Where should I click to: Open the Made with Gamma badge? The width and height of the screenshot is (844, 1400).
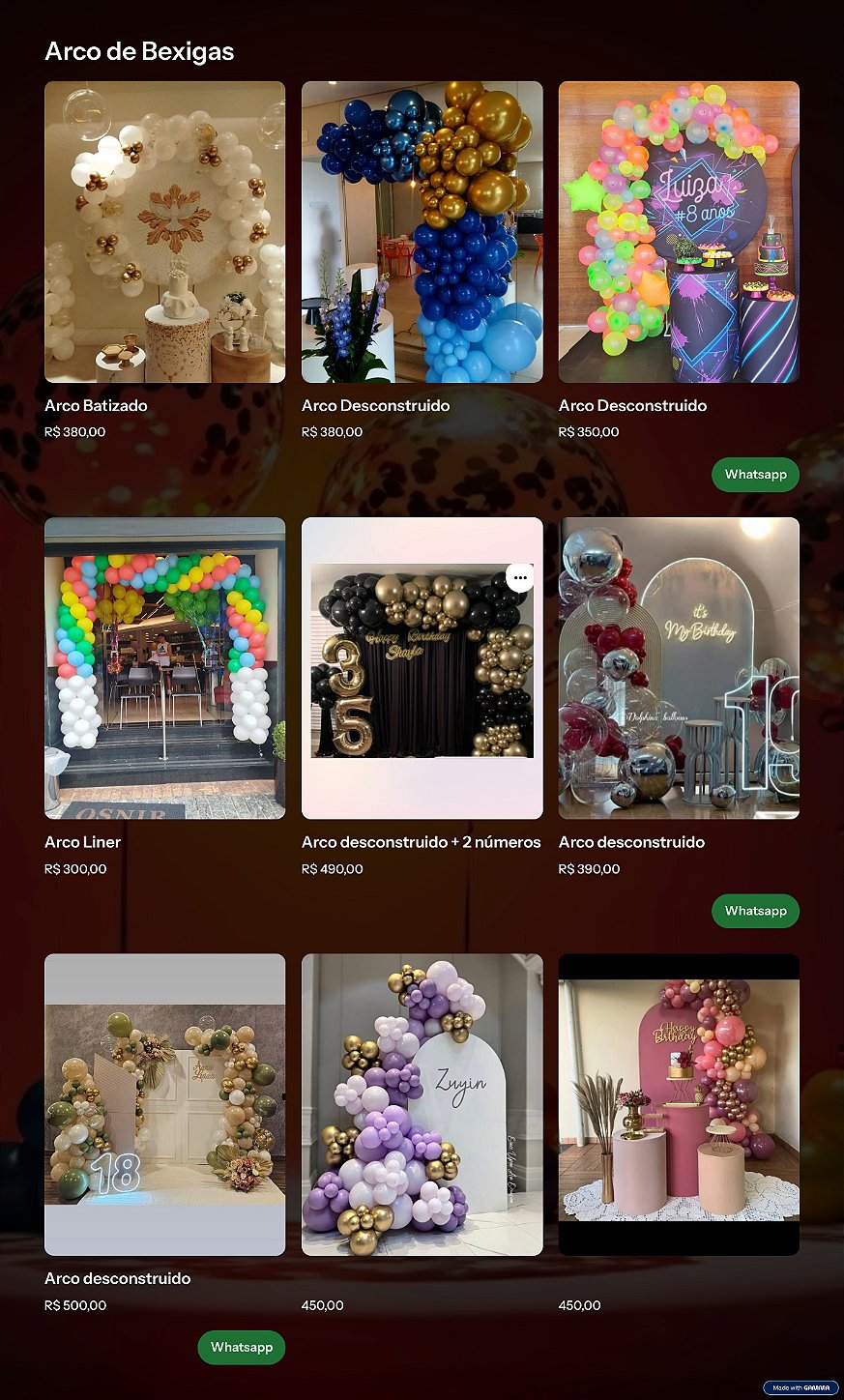(800, 1387)
